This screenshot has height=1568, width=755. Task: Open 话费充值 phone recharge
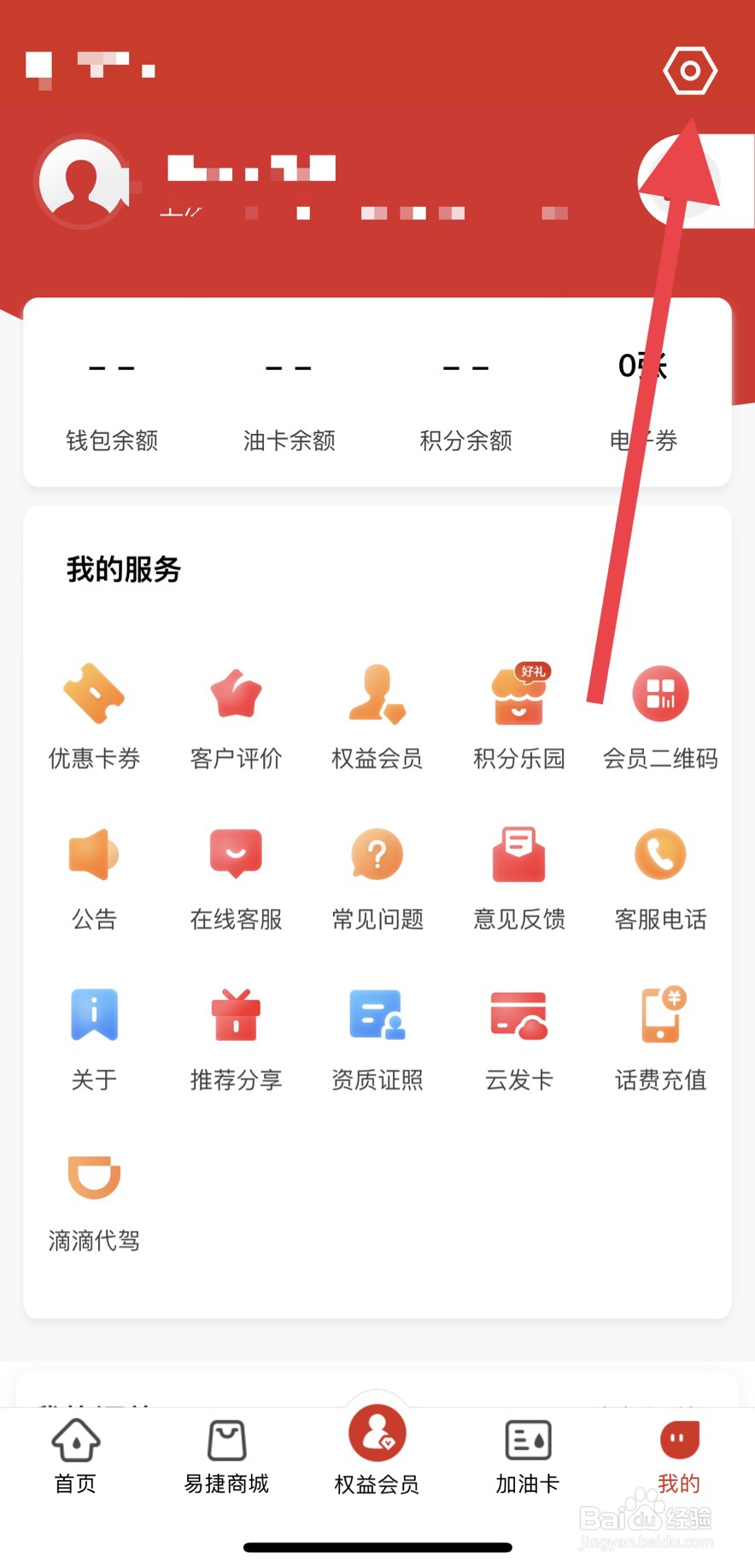pos(659,1037)
